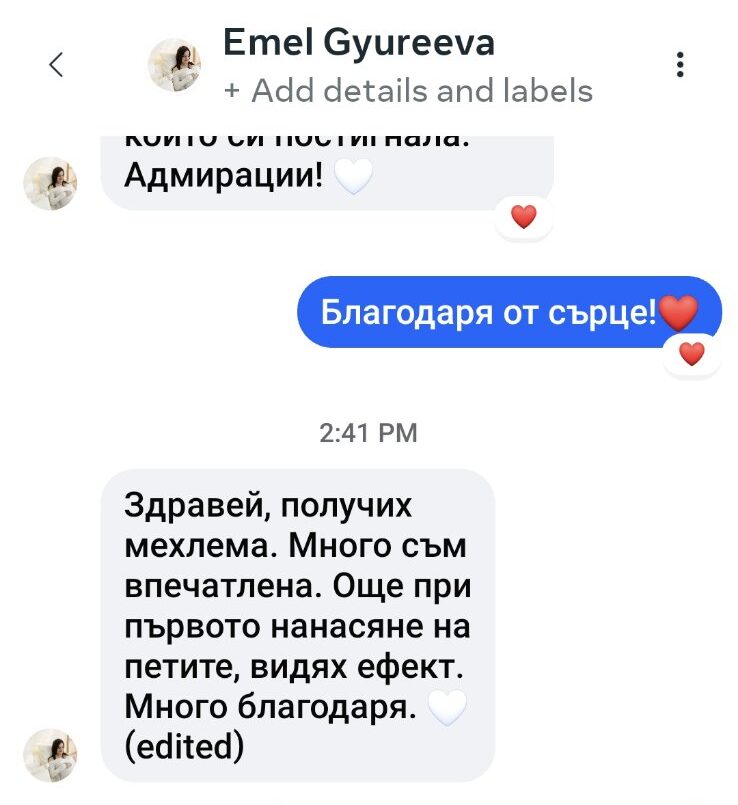This screenshot has height=805, width=738.
Task: Tap Add details and labels
Action: tap(408, 91)
